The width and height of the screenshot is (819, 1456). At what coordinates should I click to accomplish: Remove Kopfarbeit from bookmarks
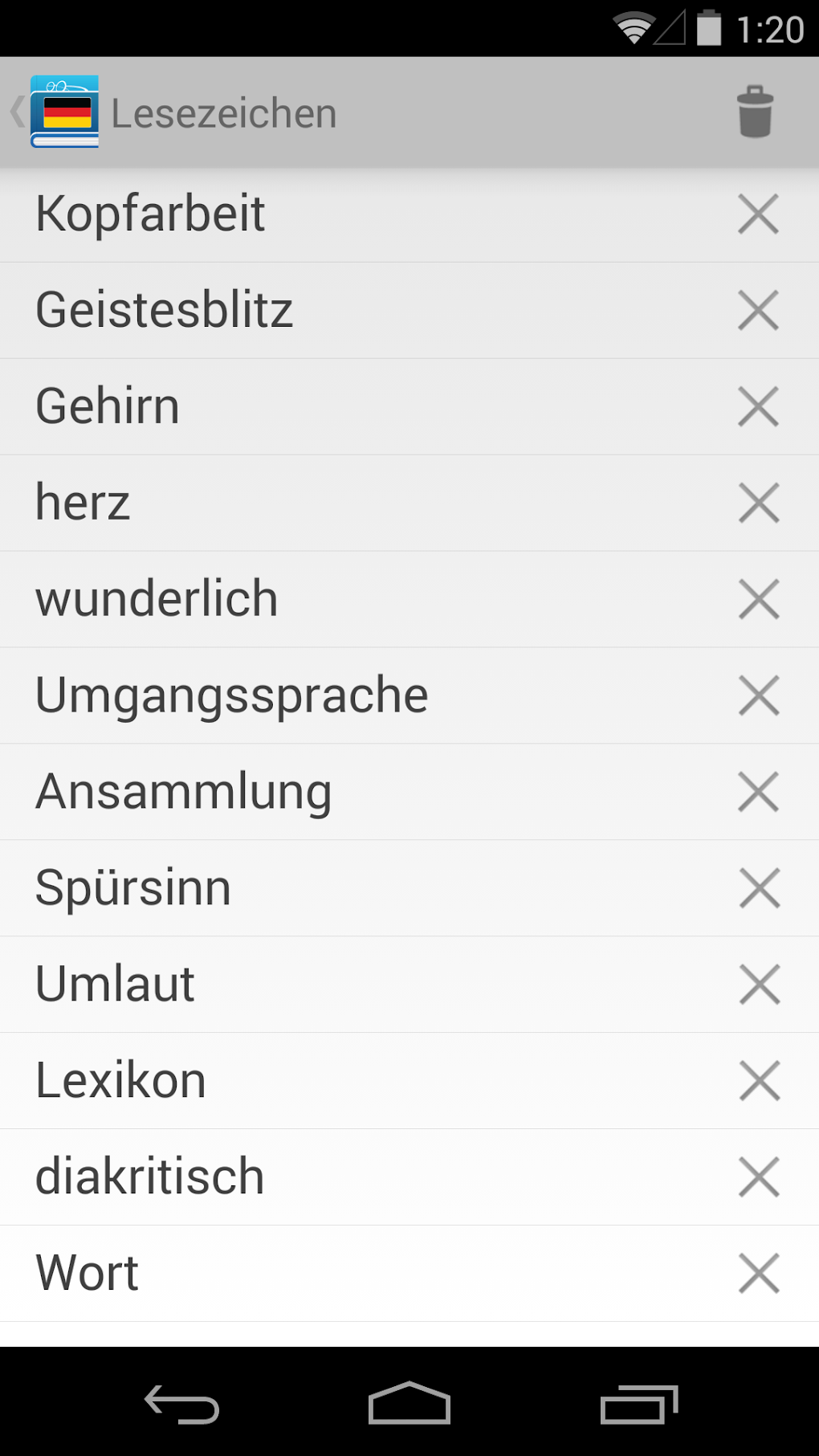tap(758, 214)
